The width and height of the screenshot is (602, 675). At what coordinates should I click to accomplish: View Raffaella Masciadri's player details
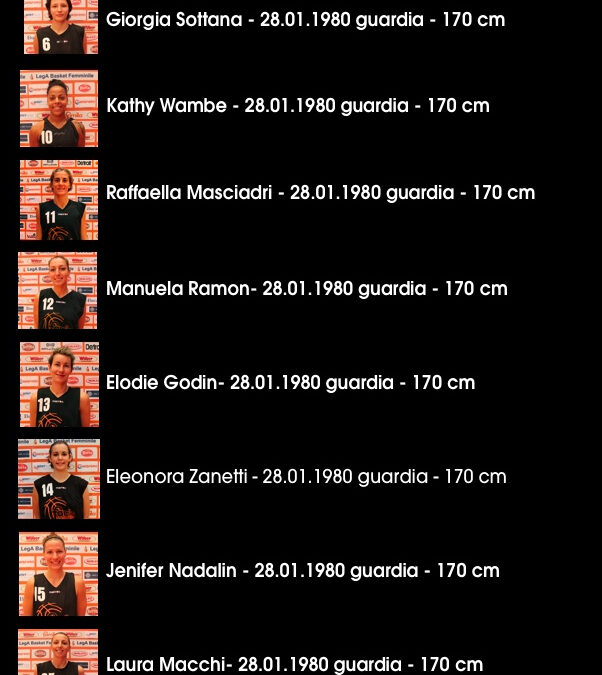(x=320, y=193)
